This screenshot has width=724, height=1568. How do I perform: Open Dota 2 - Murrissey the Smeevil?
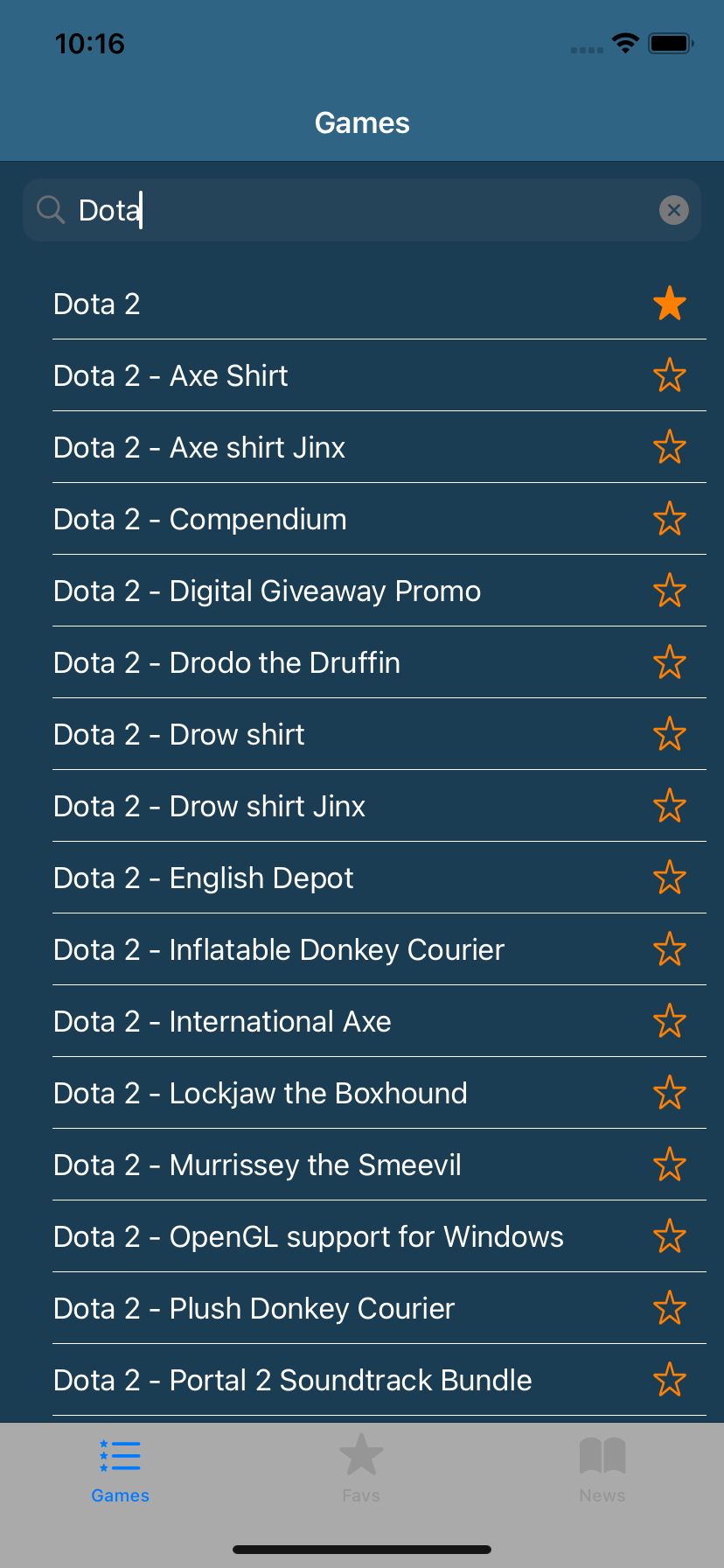click(x=257, y=1165)
